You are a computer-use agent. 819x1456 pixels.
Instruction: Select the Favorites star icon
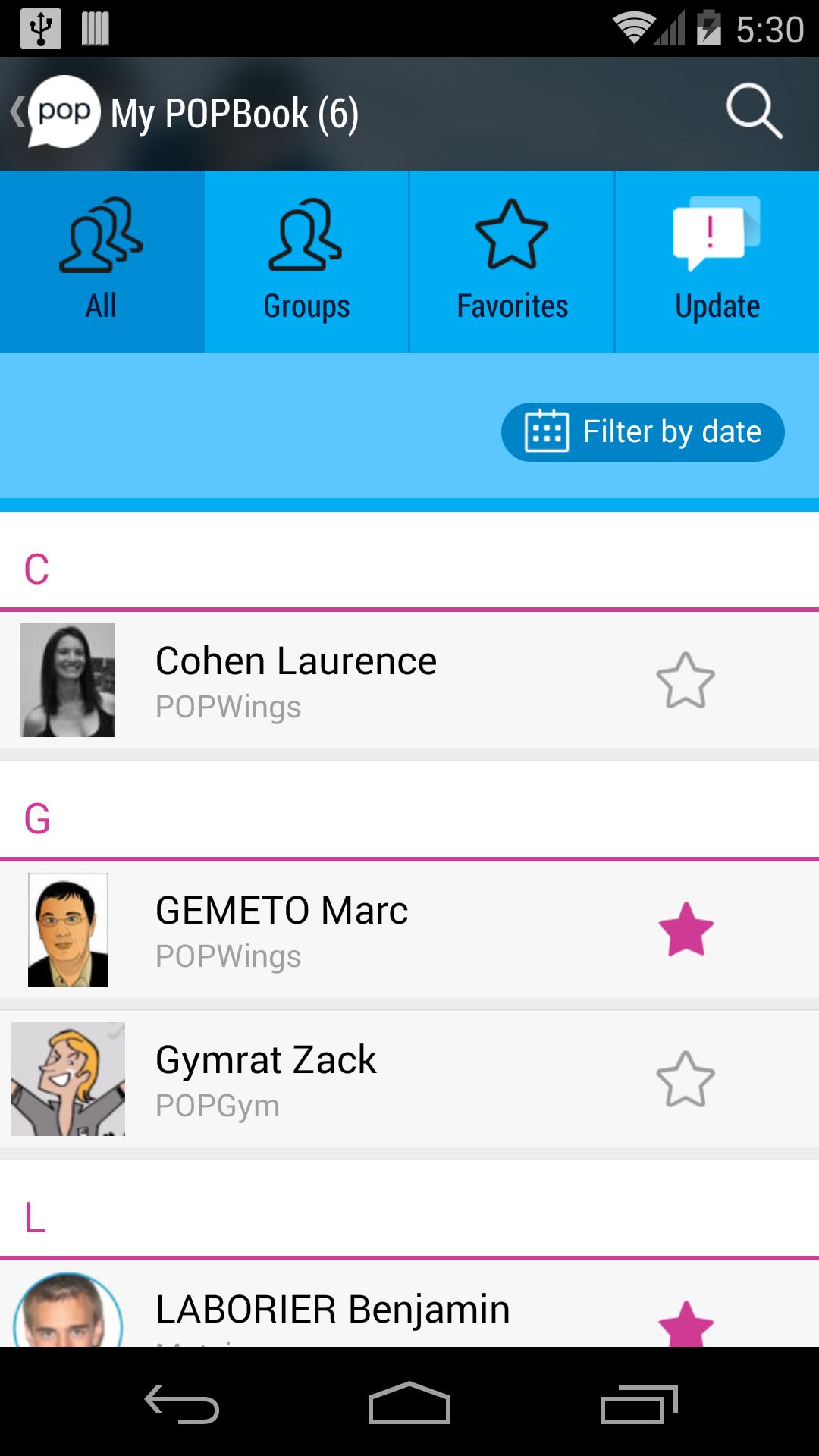click(511, 239)
